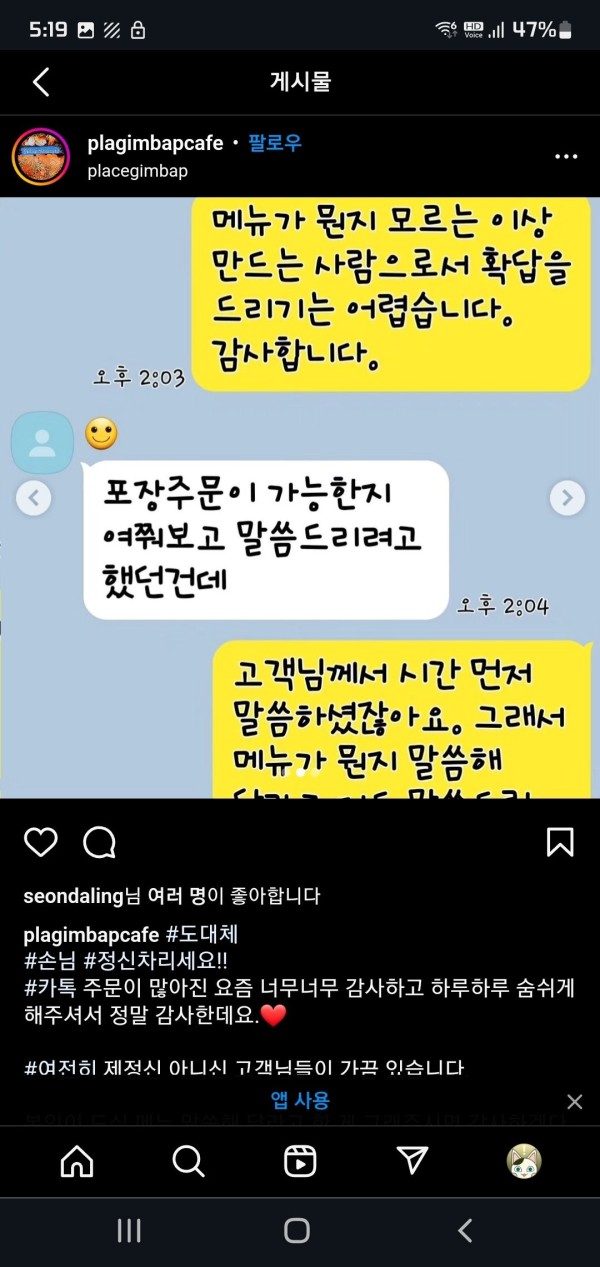
Task: Tap 팔로우 to follow plagimbapcafe
Action: [275, 144]
